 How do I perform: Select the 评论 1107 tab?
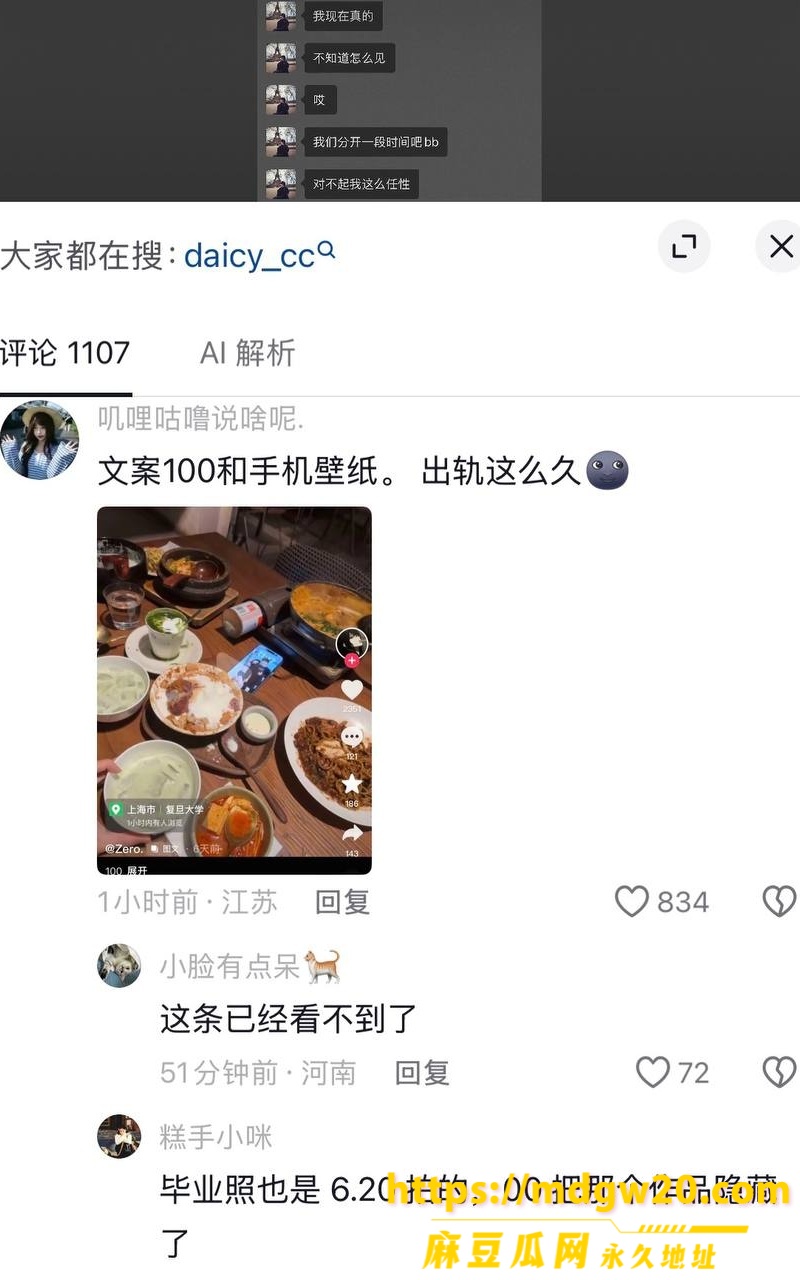click(65, 353)
